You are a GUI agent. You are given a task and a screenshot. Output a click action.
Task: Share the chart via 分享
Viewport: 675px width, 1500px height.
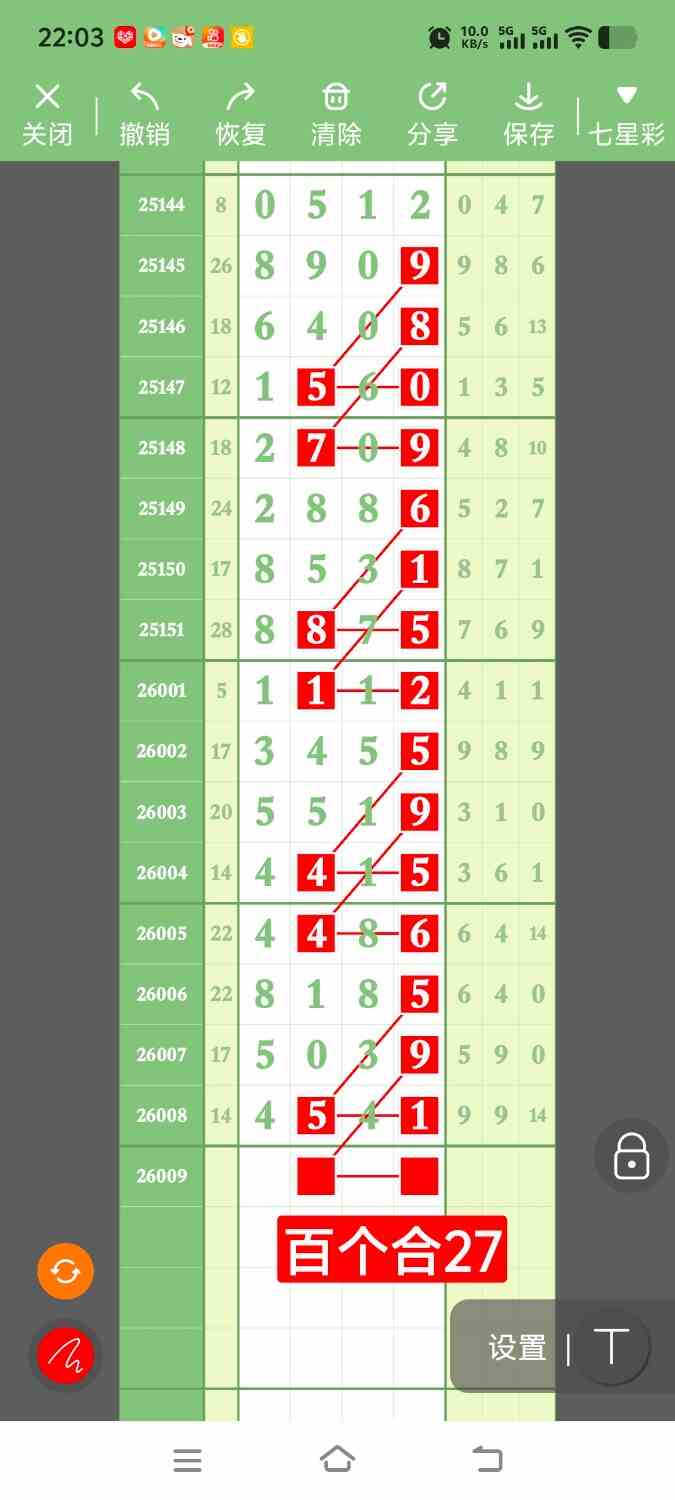(432, 115)
